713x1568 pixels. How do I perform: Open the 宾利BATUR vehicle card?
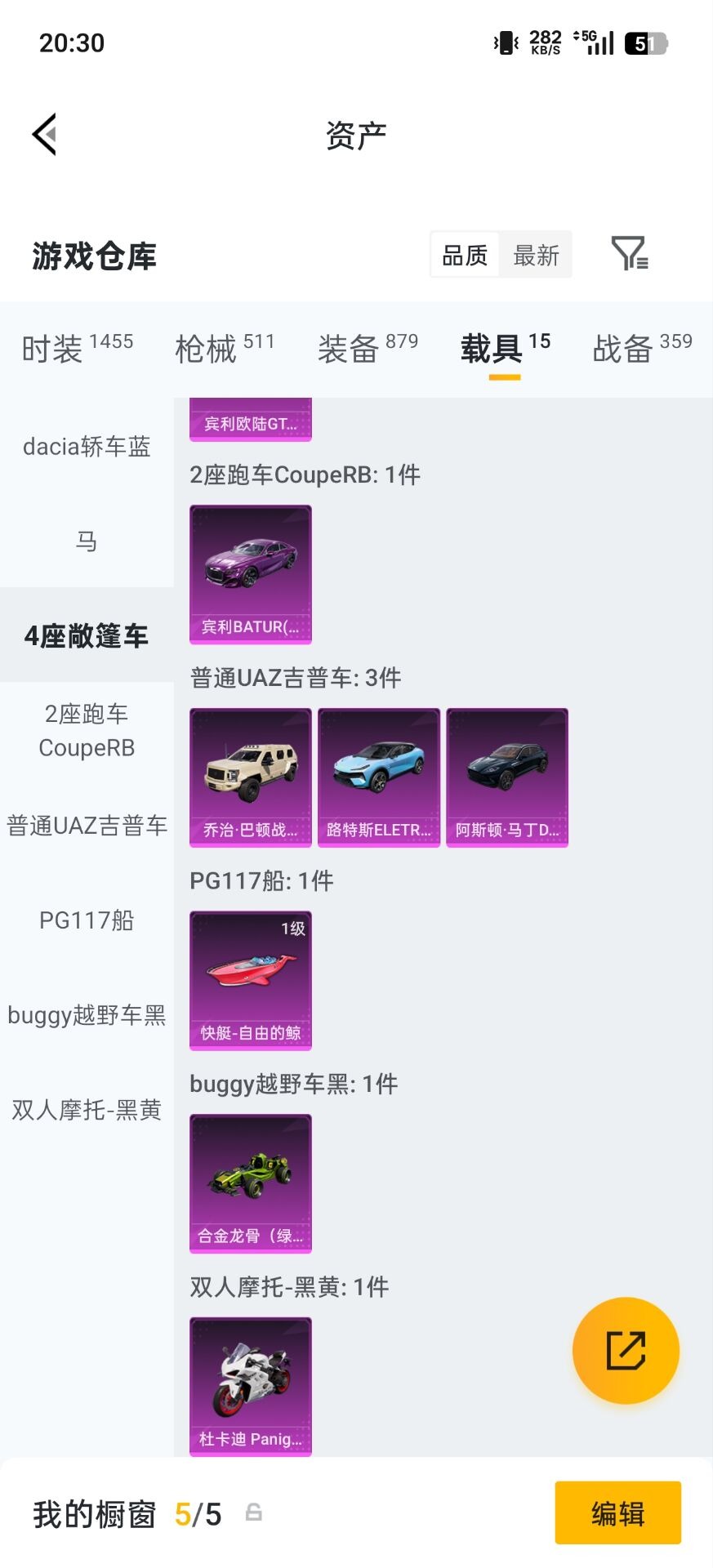[x=251, y=574]
